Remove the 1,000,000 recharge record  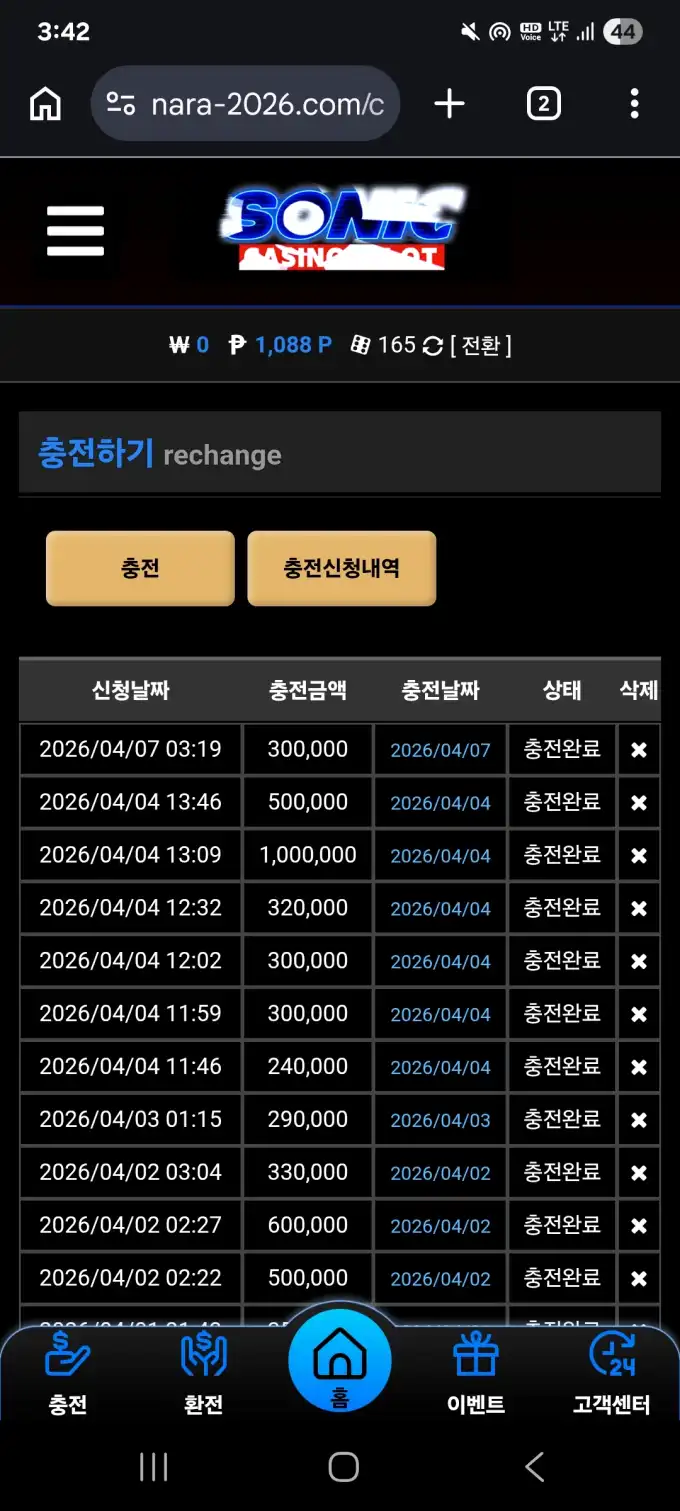[x=638, y=856]
